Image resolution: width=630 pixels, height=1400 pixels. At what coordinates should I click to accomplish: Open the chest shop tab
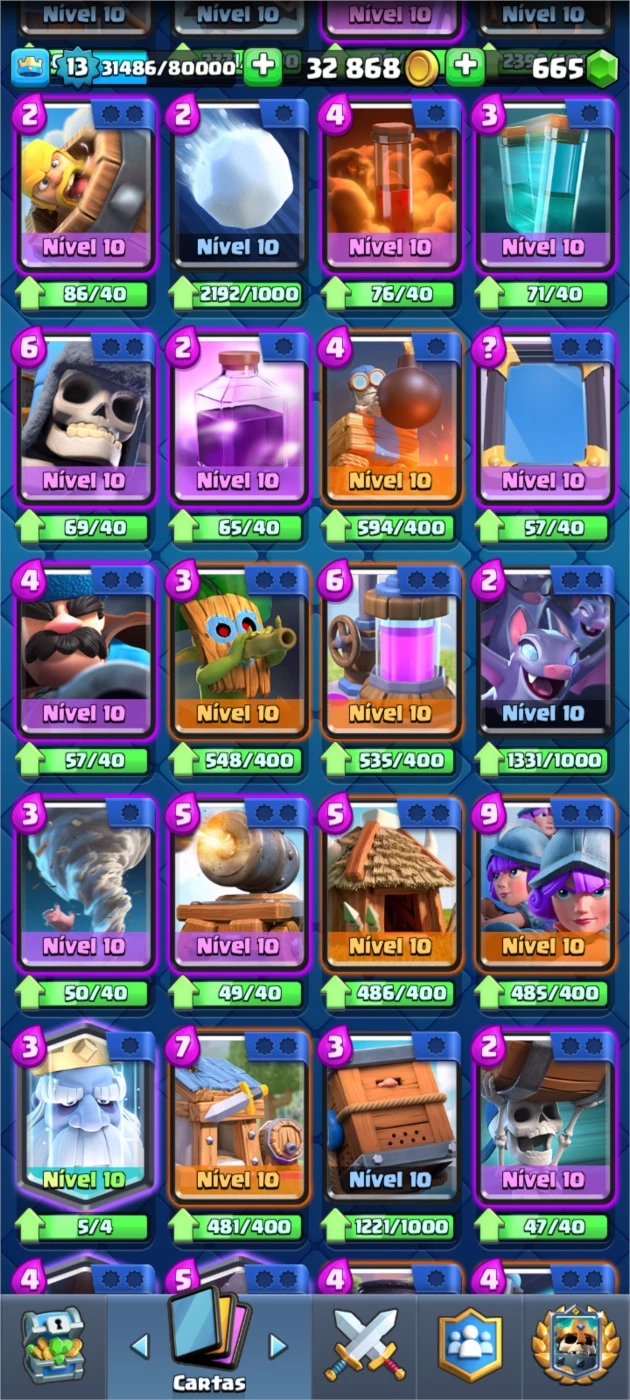point(53,1346)
